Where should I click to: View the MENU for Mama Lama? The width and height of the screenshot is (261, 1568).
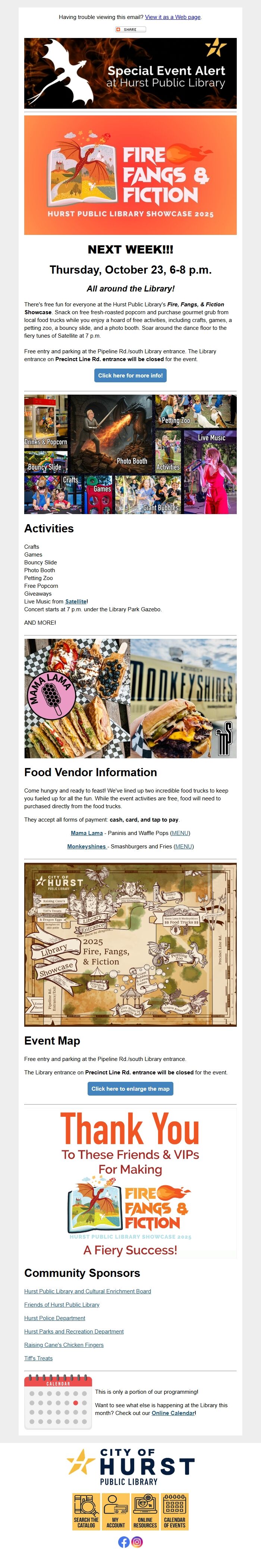click(180, 833)
